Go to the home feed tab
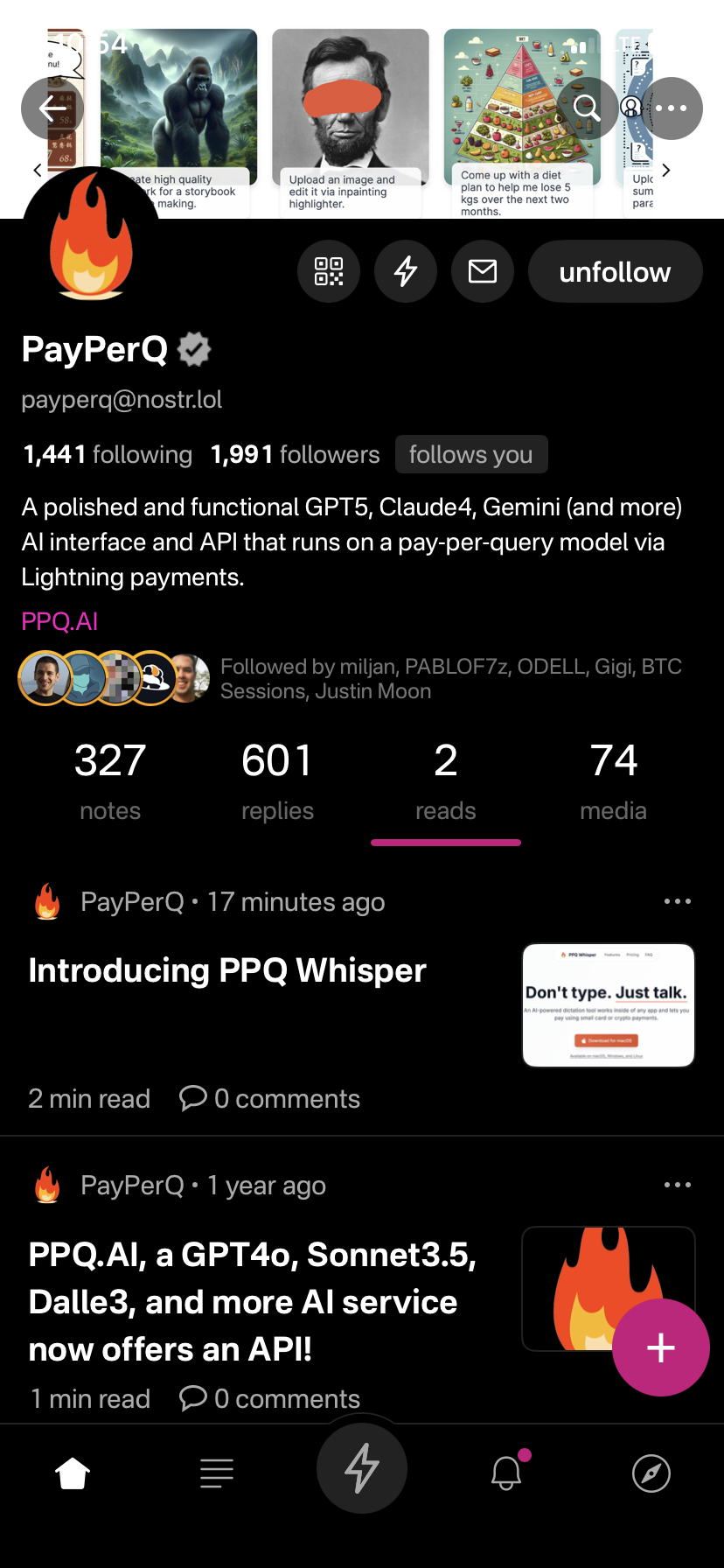 [x=73, y=1473]
